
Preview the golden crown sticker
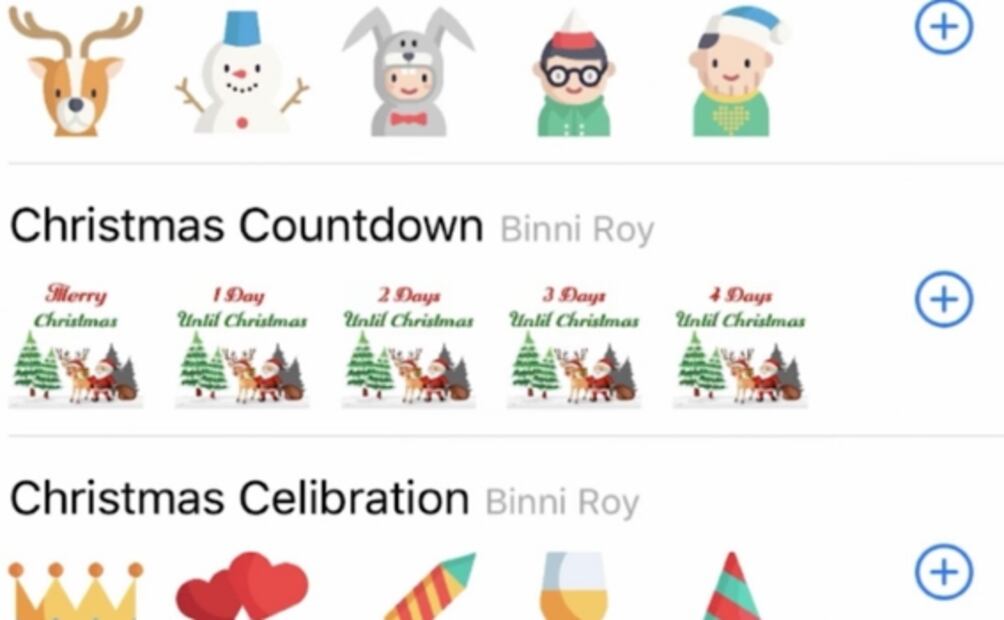coord(75,592)
